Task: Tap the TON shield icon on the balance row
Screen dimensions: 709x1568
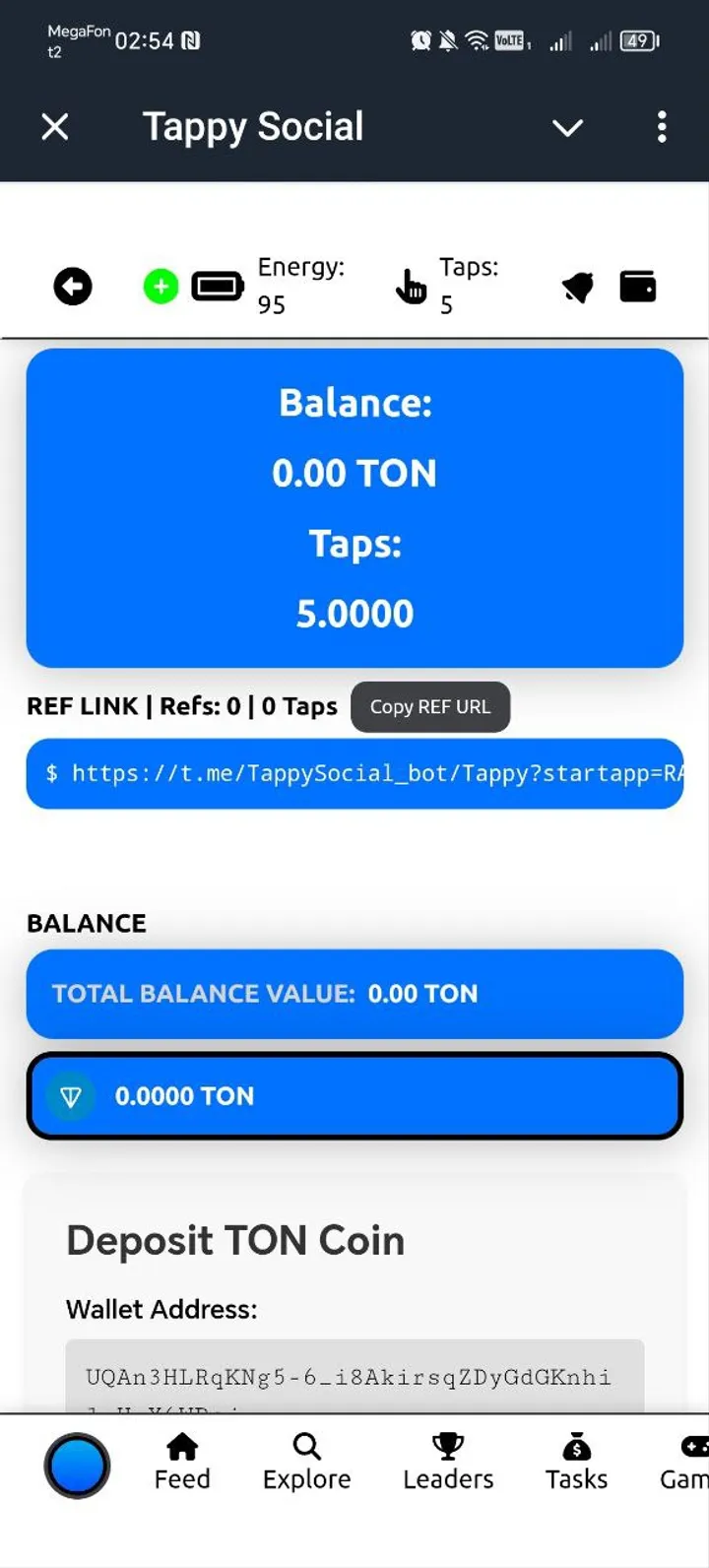Action: tap(69, 1094)
